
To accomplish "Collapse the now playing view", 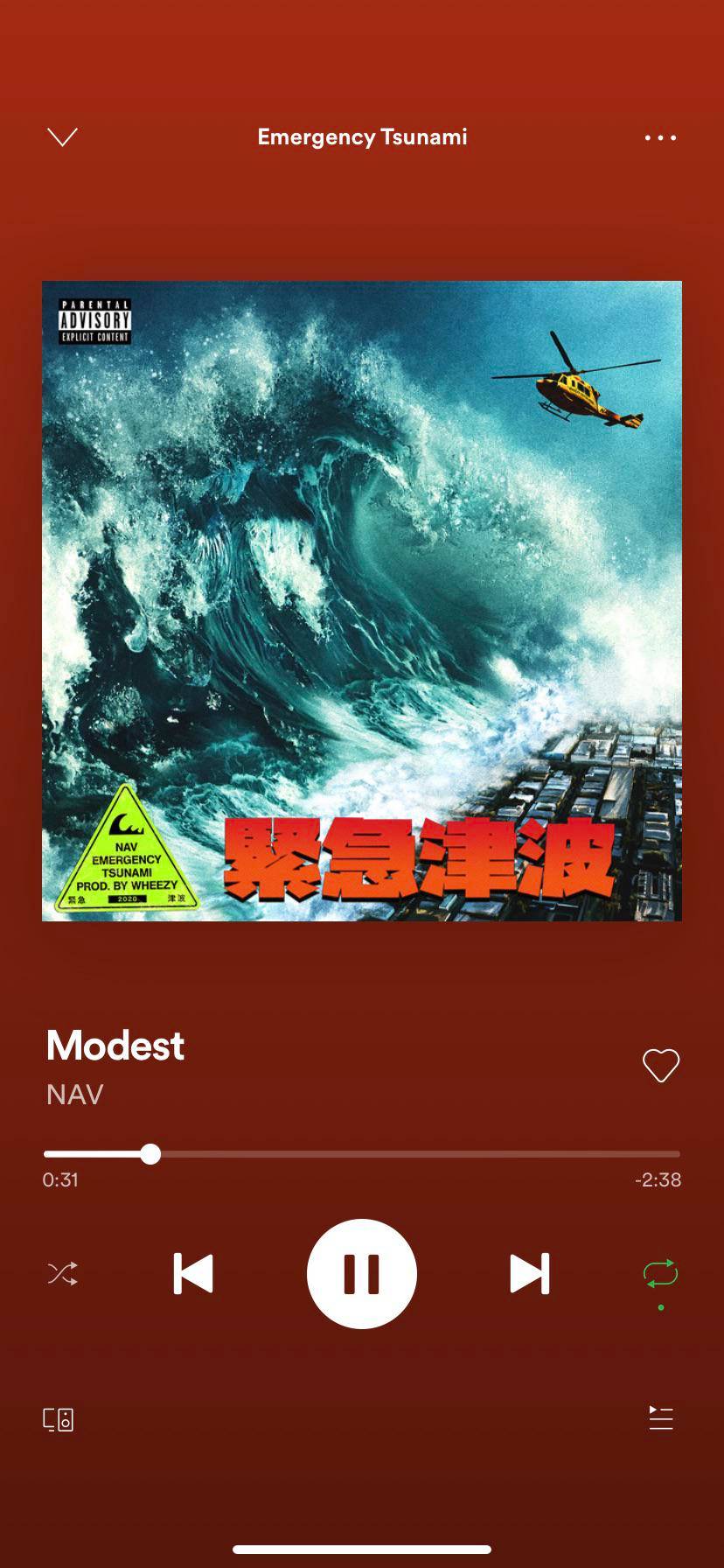I will pos(62,137).
